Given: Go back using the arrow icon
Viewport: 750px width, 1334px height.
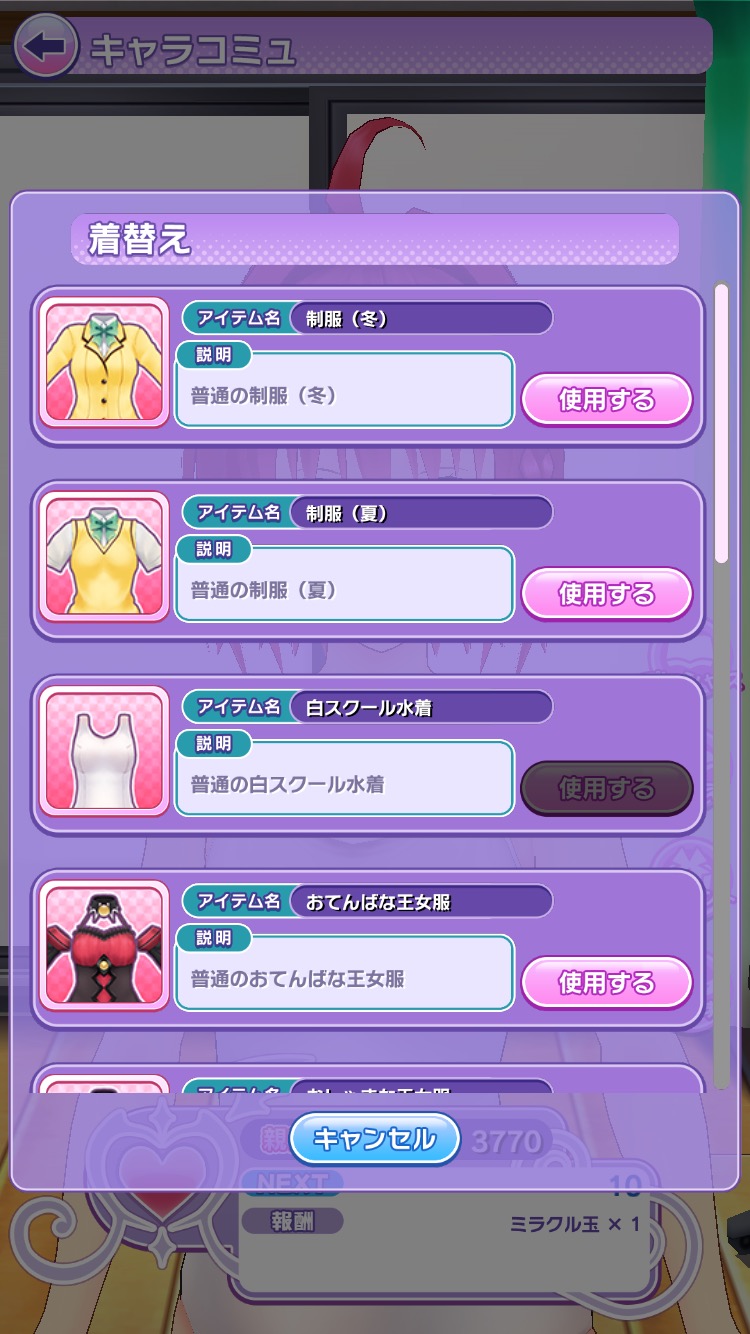Looking at the screenshot, I should (x=46, y=46).
